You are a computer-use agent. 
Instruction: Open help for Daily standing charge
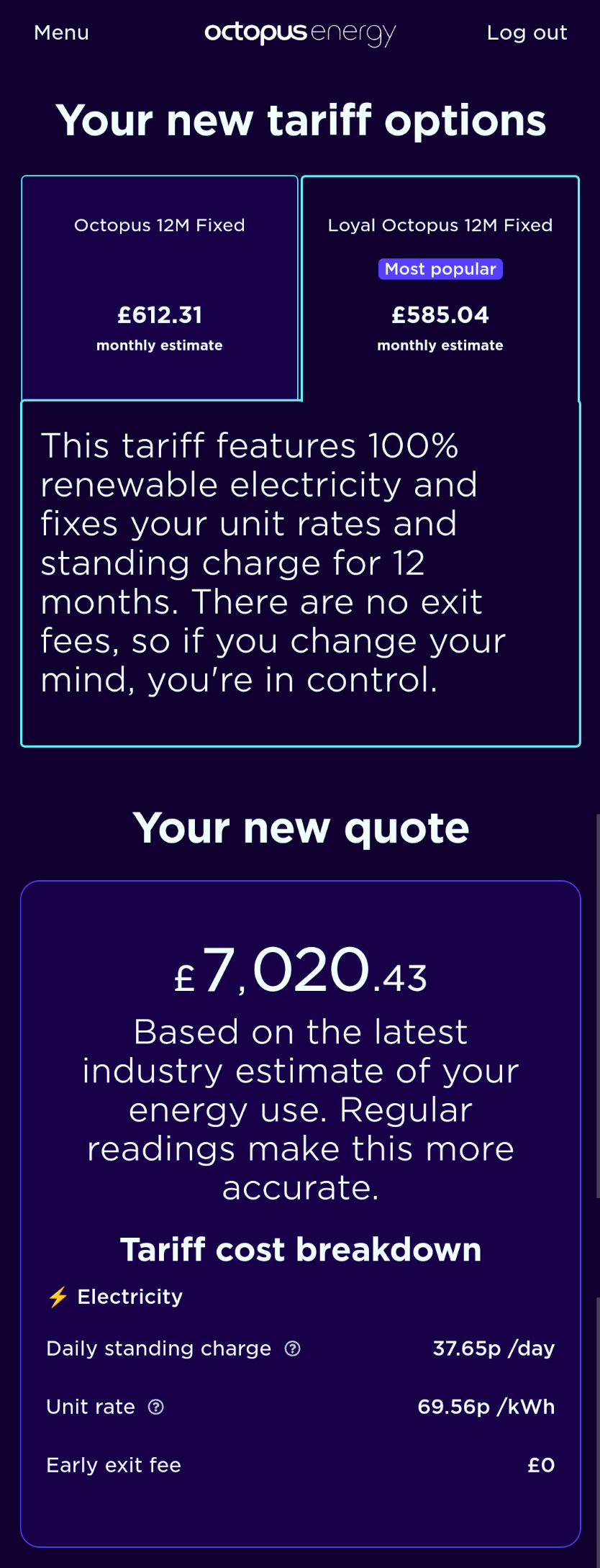293,1349
